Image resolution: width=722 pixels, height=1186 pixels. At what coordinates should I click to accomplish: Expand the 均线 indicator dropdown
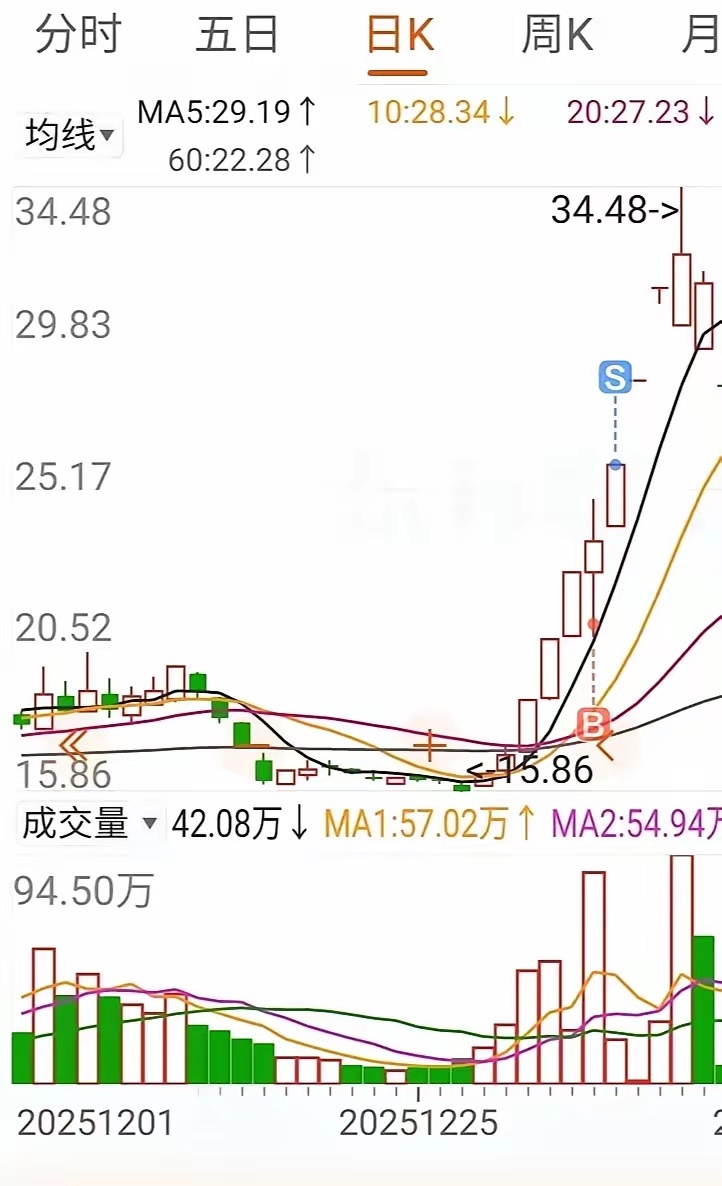coord(69,134)
